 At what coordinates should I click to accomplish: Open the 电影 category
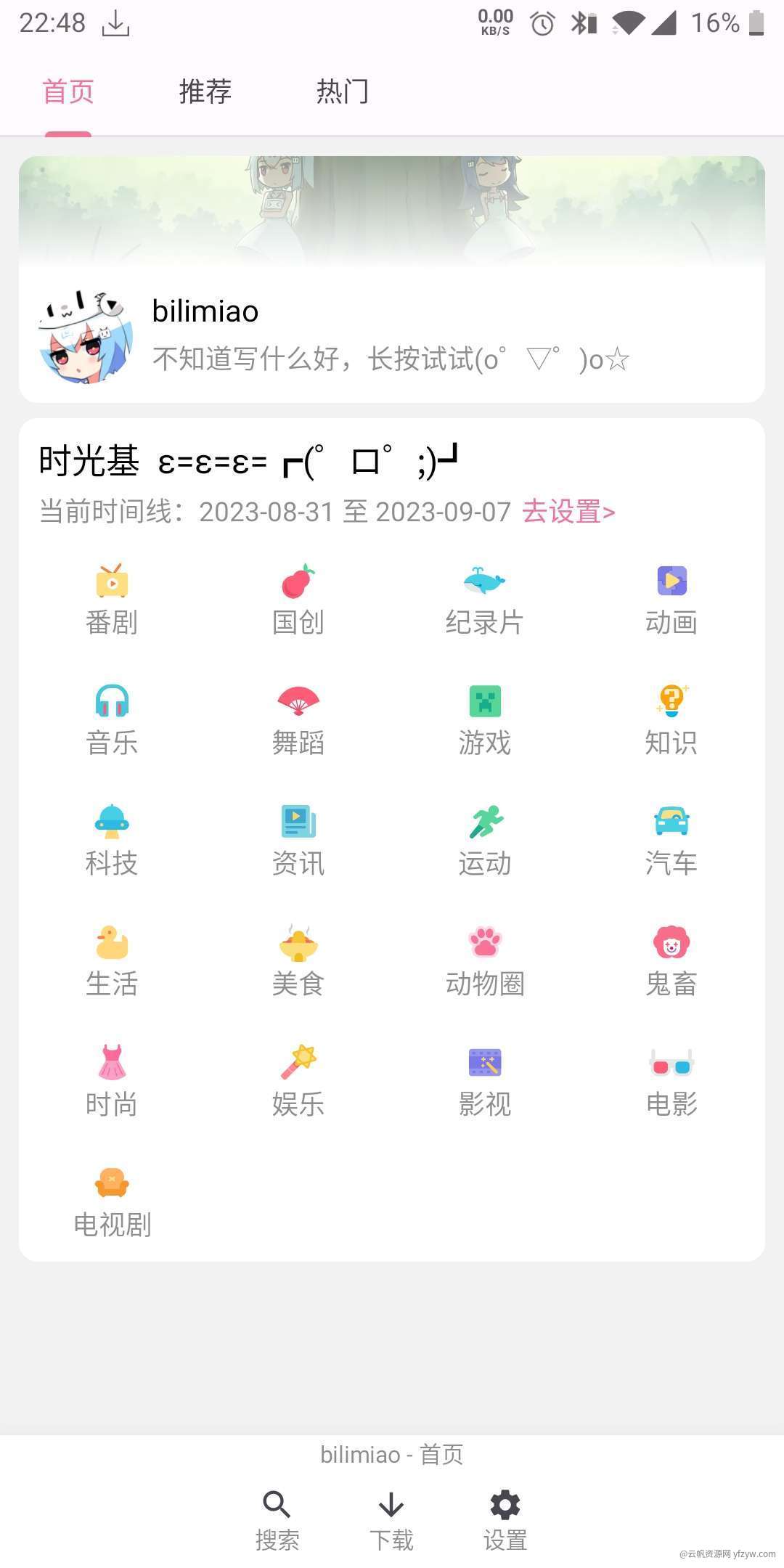click(671, 1082)
